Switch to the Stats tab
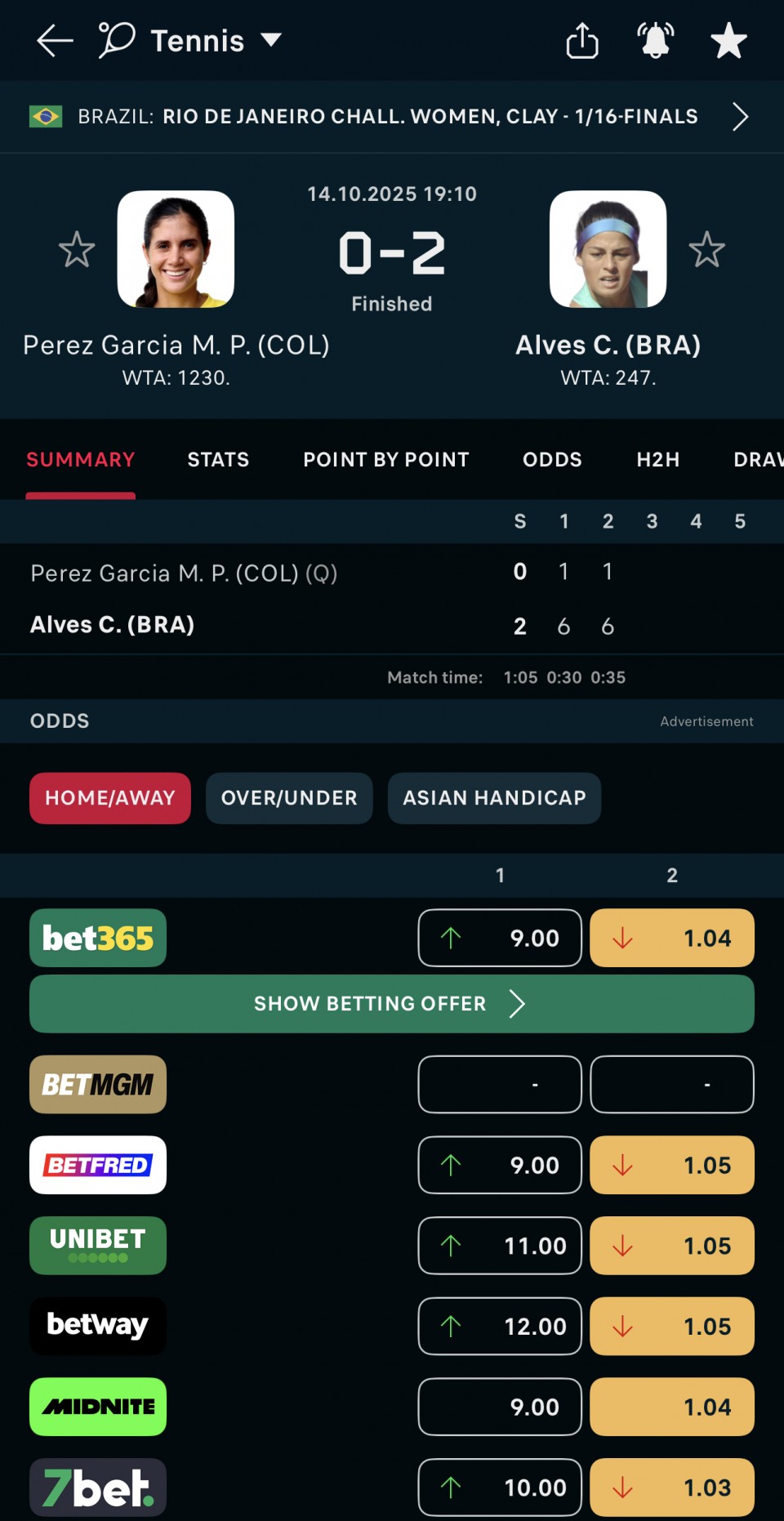The width and height of the screenshot is (784, 1521). point(218,459)
